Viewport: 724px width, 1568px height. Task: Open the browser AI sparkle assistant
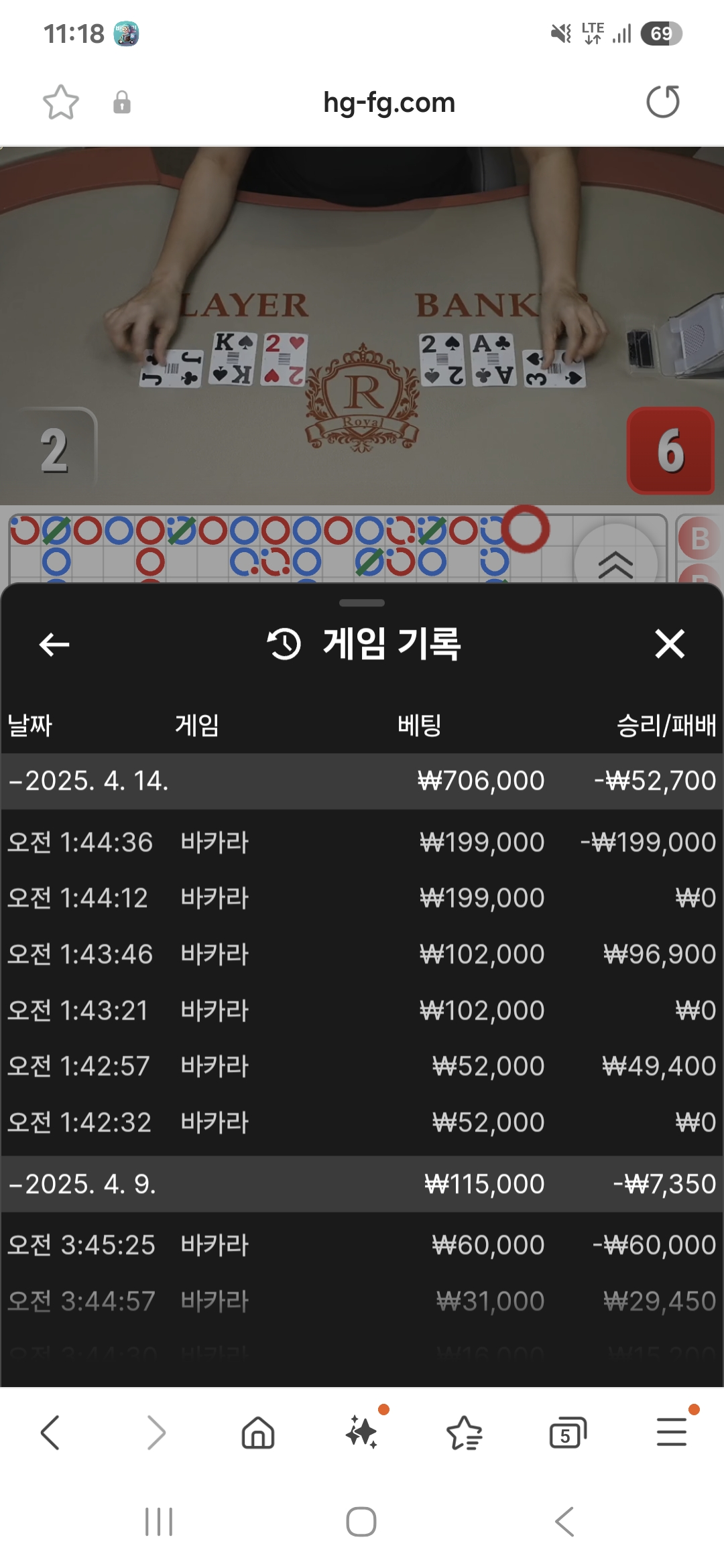[x=362, y=1433]
